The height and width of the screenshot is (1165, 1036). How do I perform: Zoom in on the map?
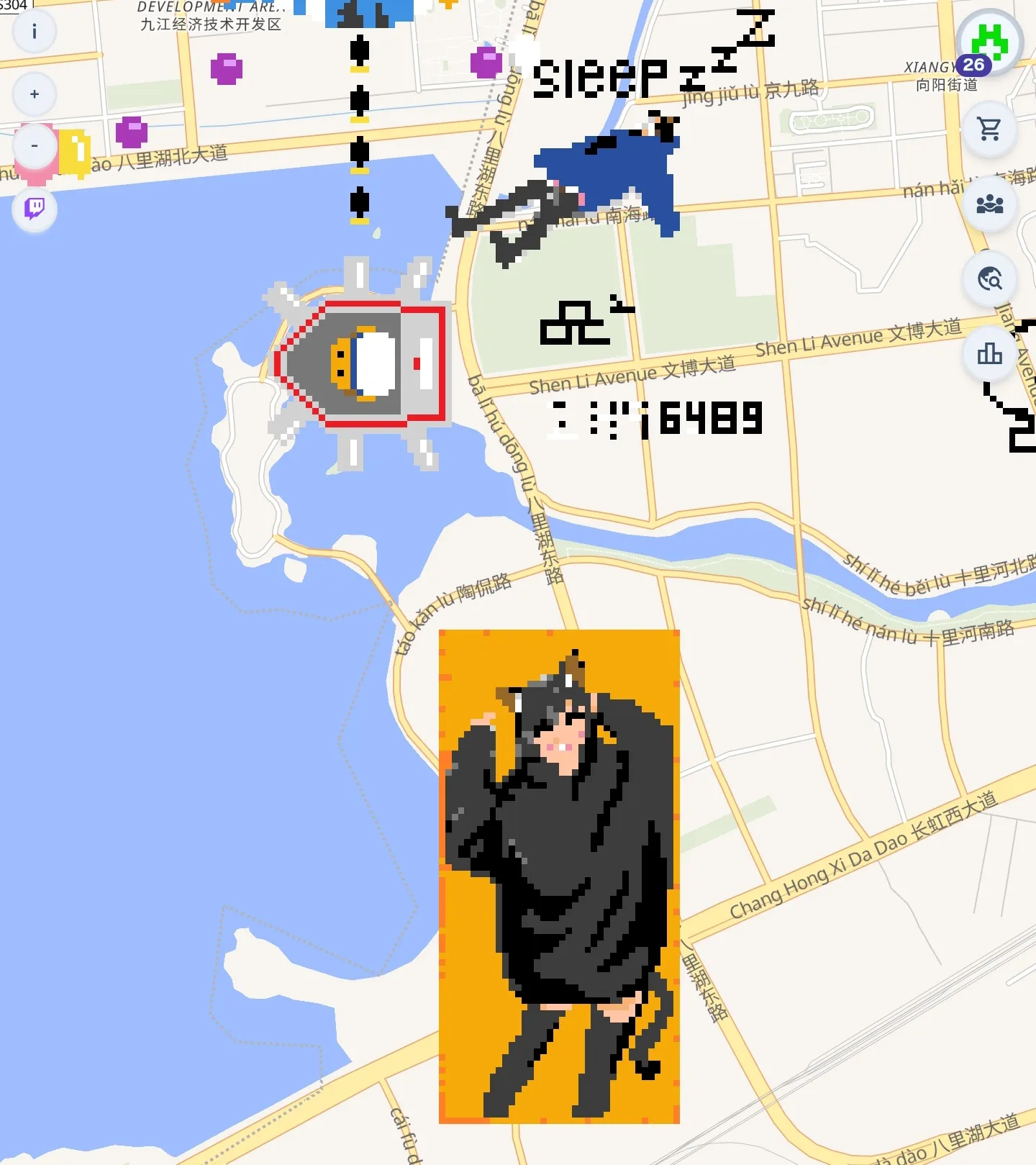coord(35,94)
